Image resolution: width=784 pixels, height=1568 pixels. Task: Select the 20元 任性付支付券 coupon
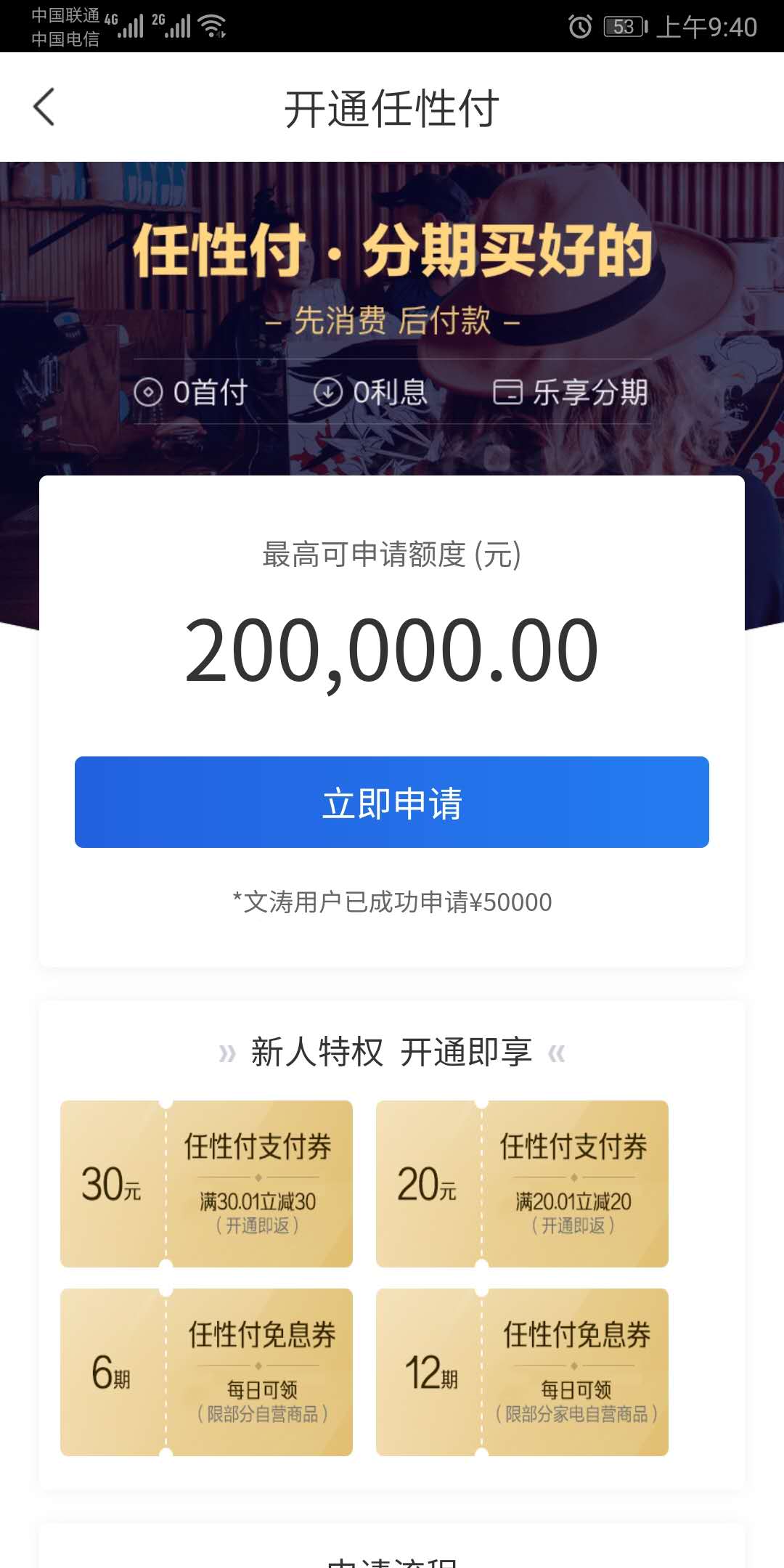pyautogui.click(x=522, y=1184)
